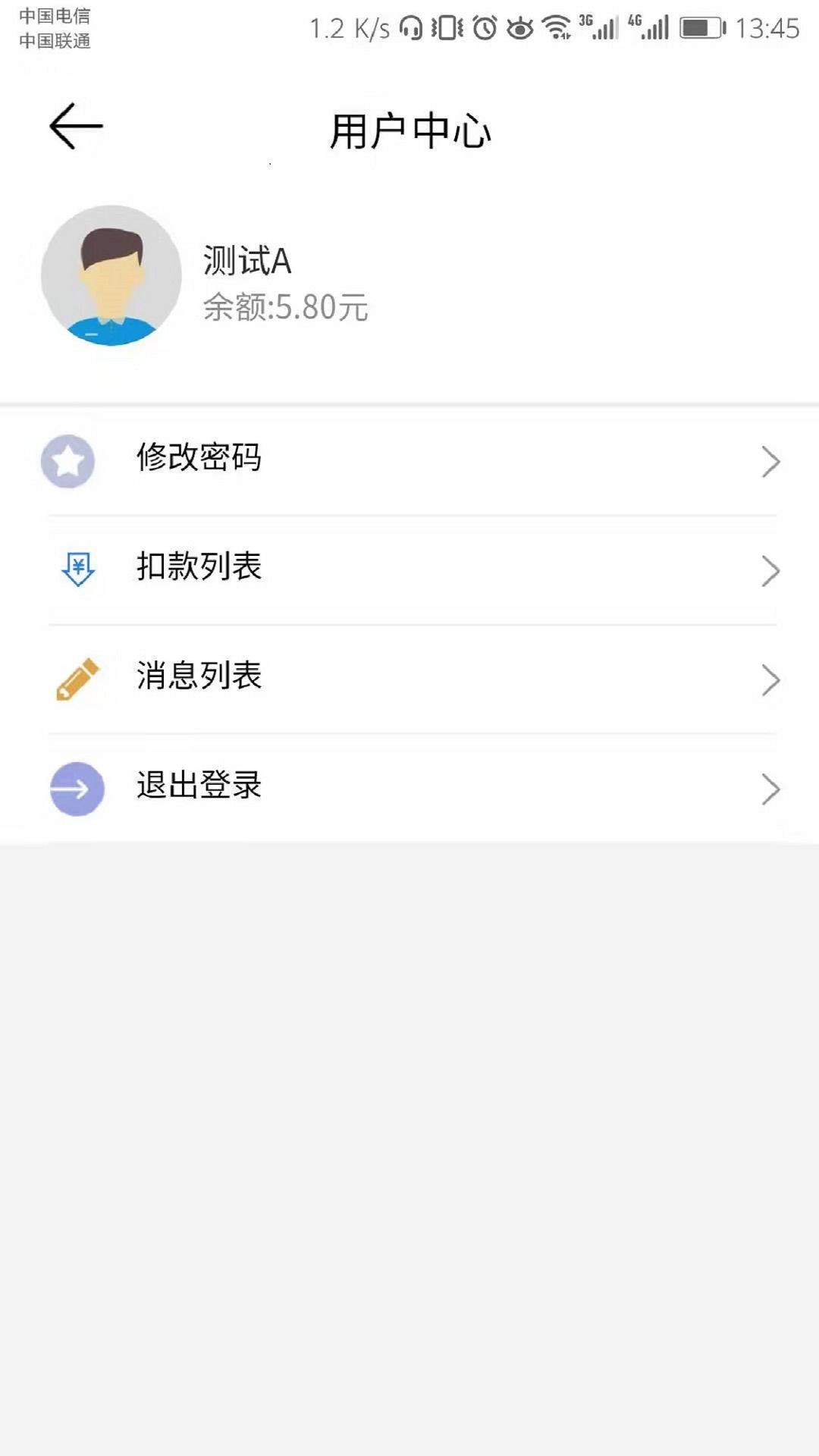This screenshot has width=819, height=1456.
Task: Click the logout arrow icon beside 退出登录
Action: click(77, 789)
